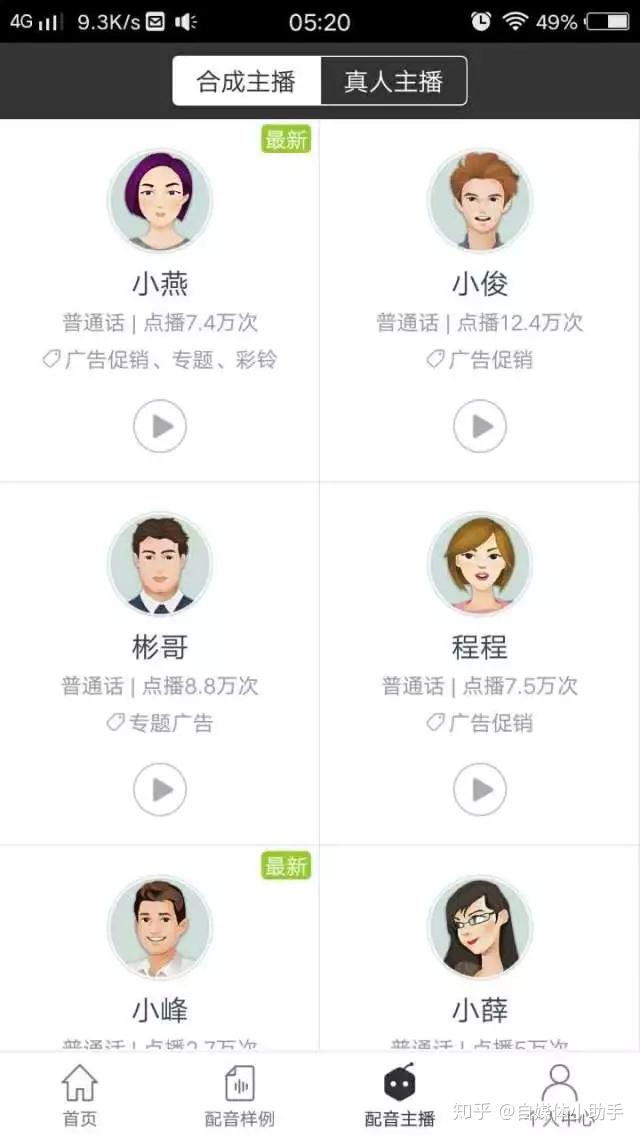Switch to the 合成主播 segment
This screenshot has height=1138, width=640.
[x=247, y=81]
